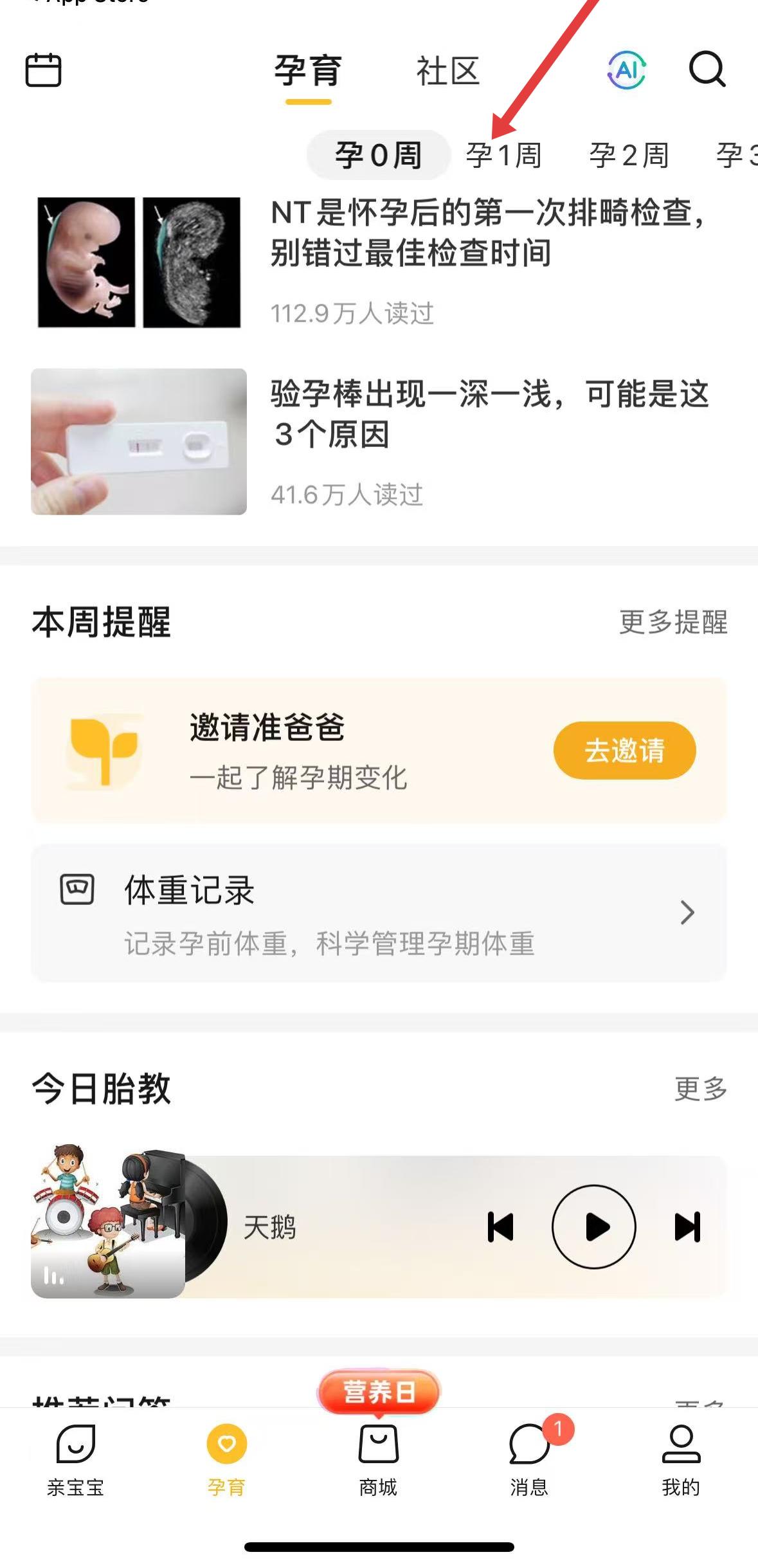Go to the 消息 tab
Image resolution: width=758 pixels, height=1568 pixels.
[529, 1459]
